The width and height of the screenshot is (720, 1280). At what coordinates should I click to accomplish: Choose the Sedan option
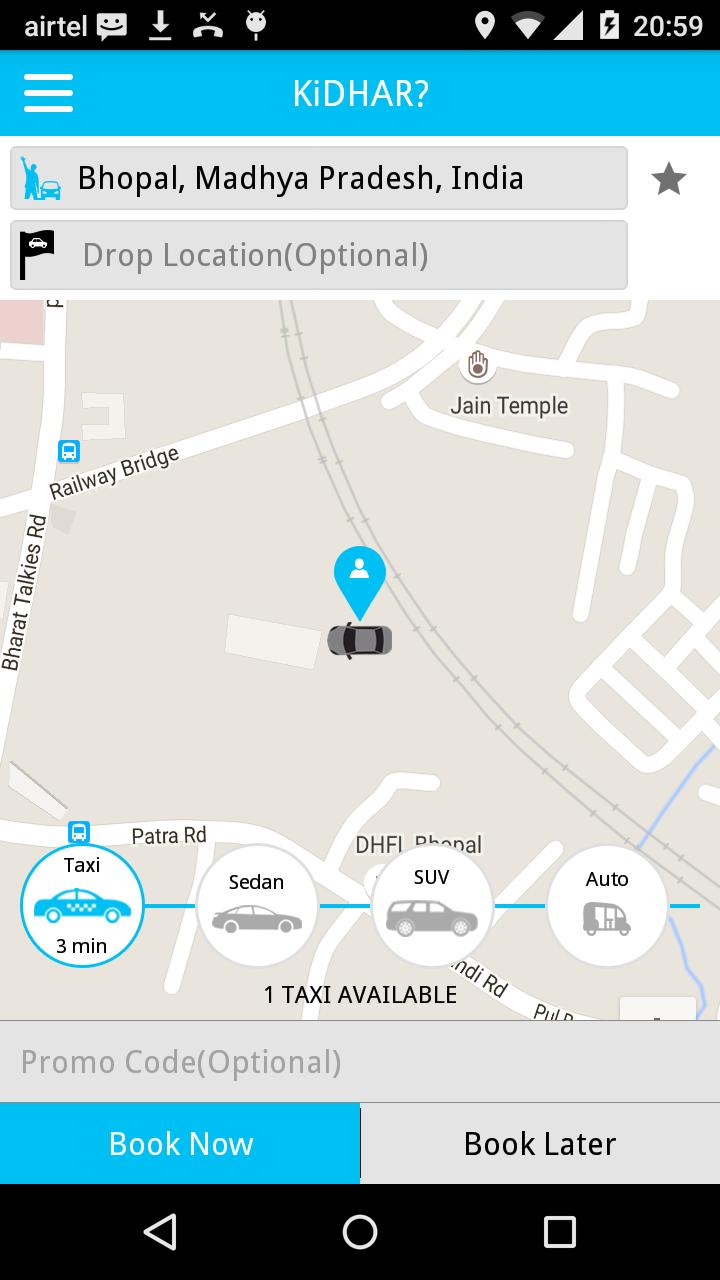click(x=257, y=906)
